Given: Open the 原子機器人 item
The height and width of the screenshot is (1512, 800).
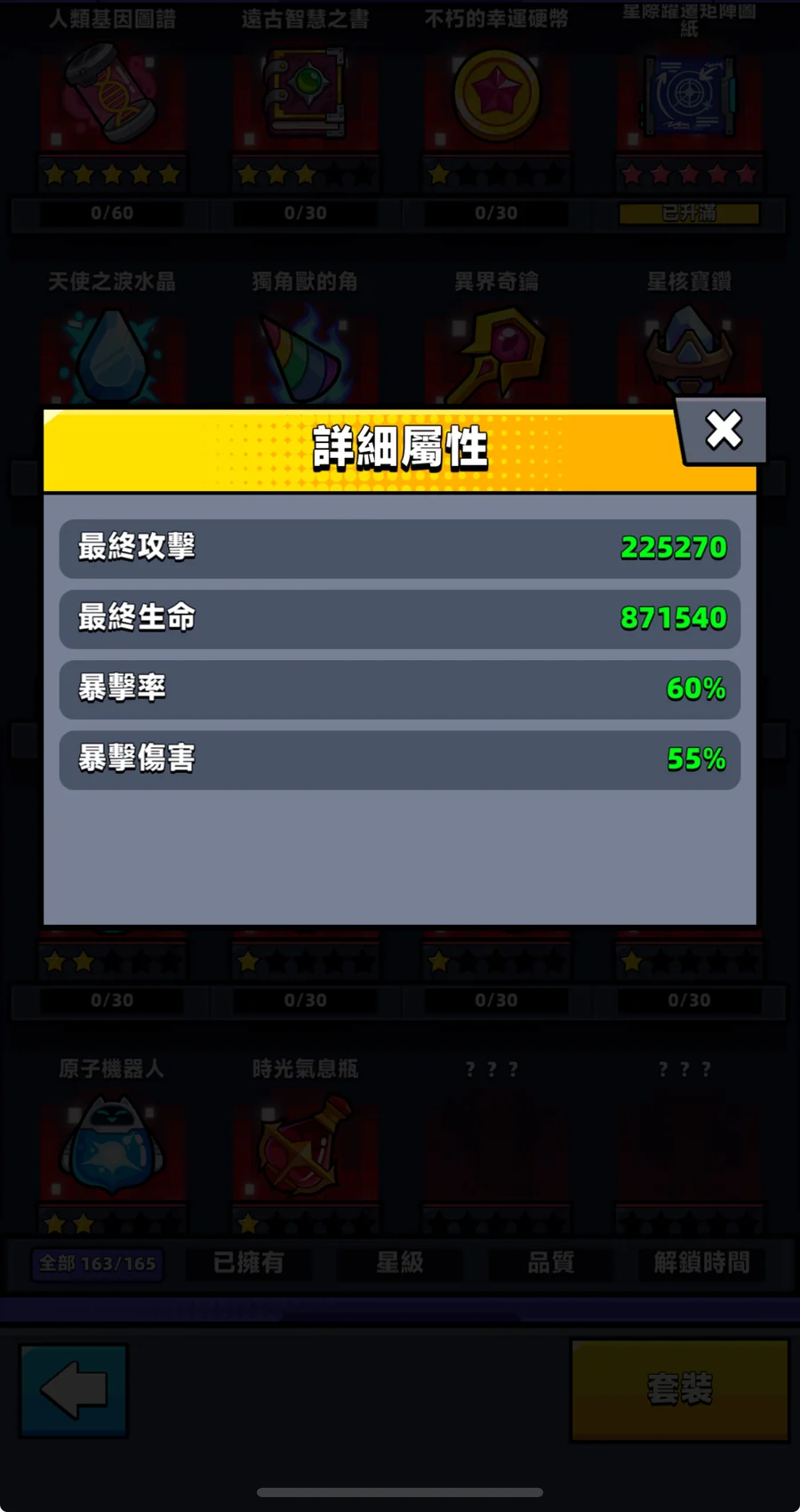Looking at the screenshot, I should pyautogui.click(x=112, y=1147).
